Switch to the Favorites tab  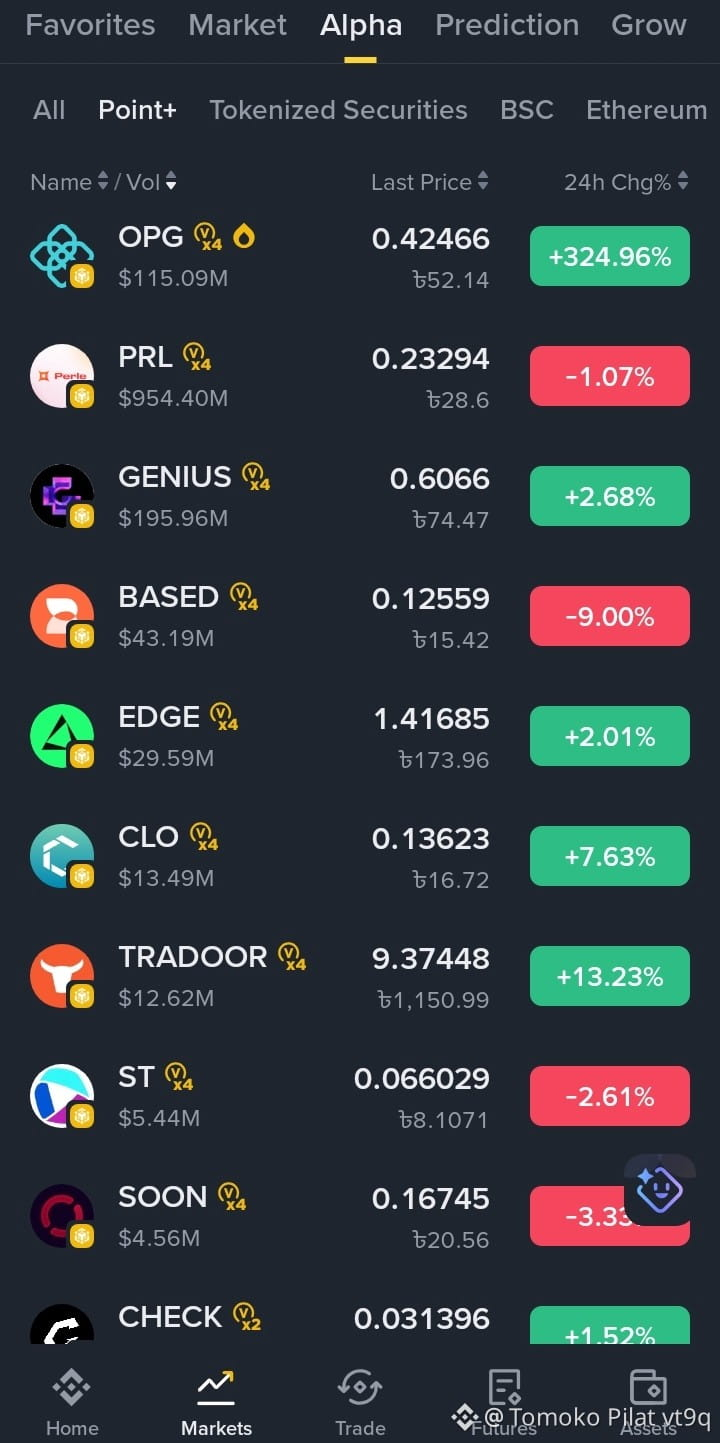90,25
